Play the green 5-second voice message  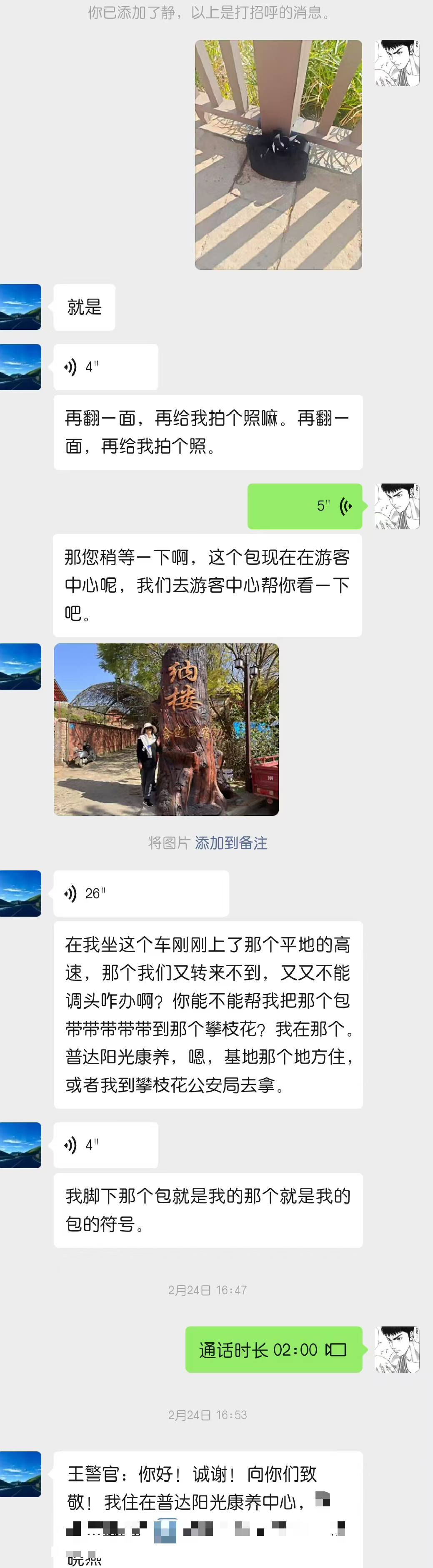pyautogui.click(x=305, y=506)
